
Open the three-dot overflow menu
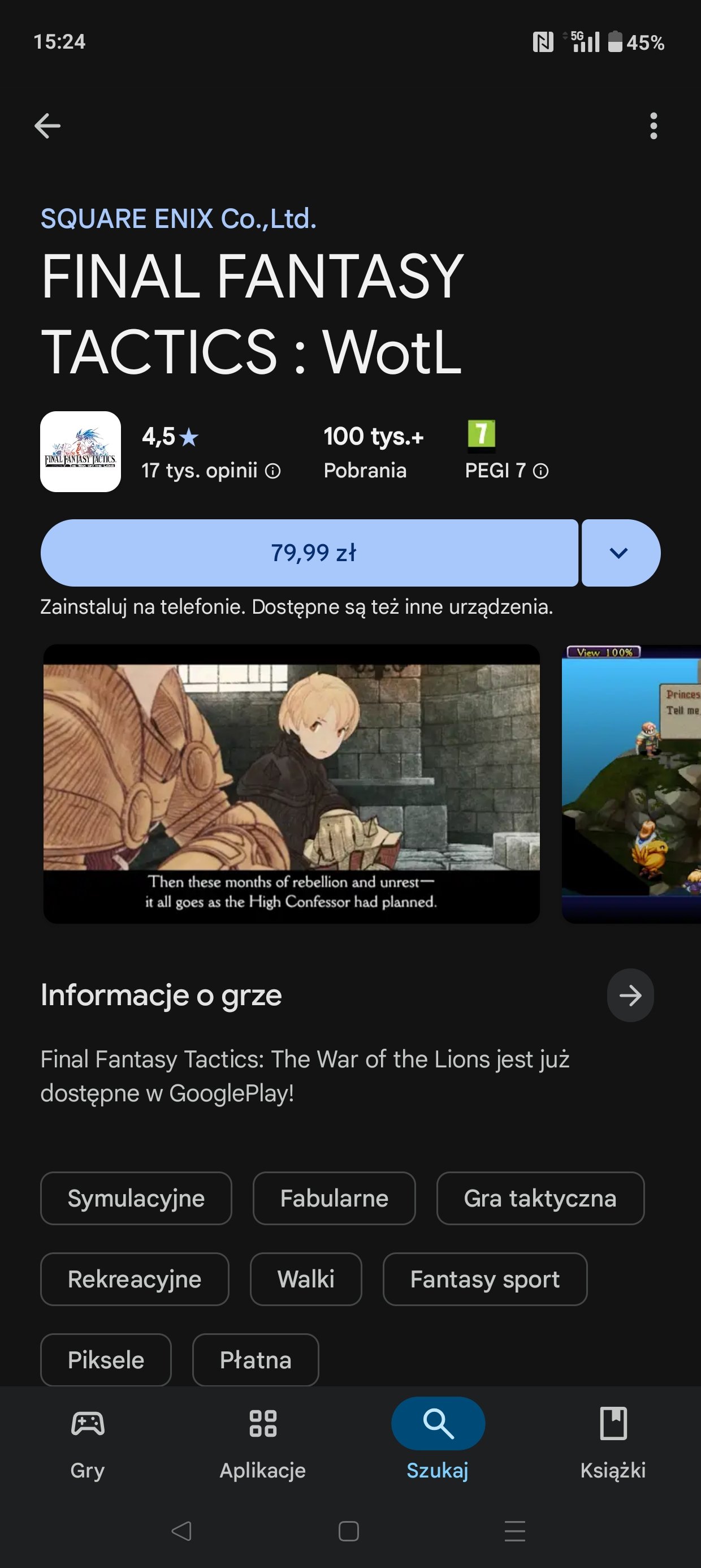(654, 126)
